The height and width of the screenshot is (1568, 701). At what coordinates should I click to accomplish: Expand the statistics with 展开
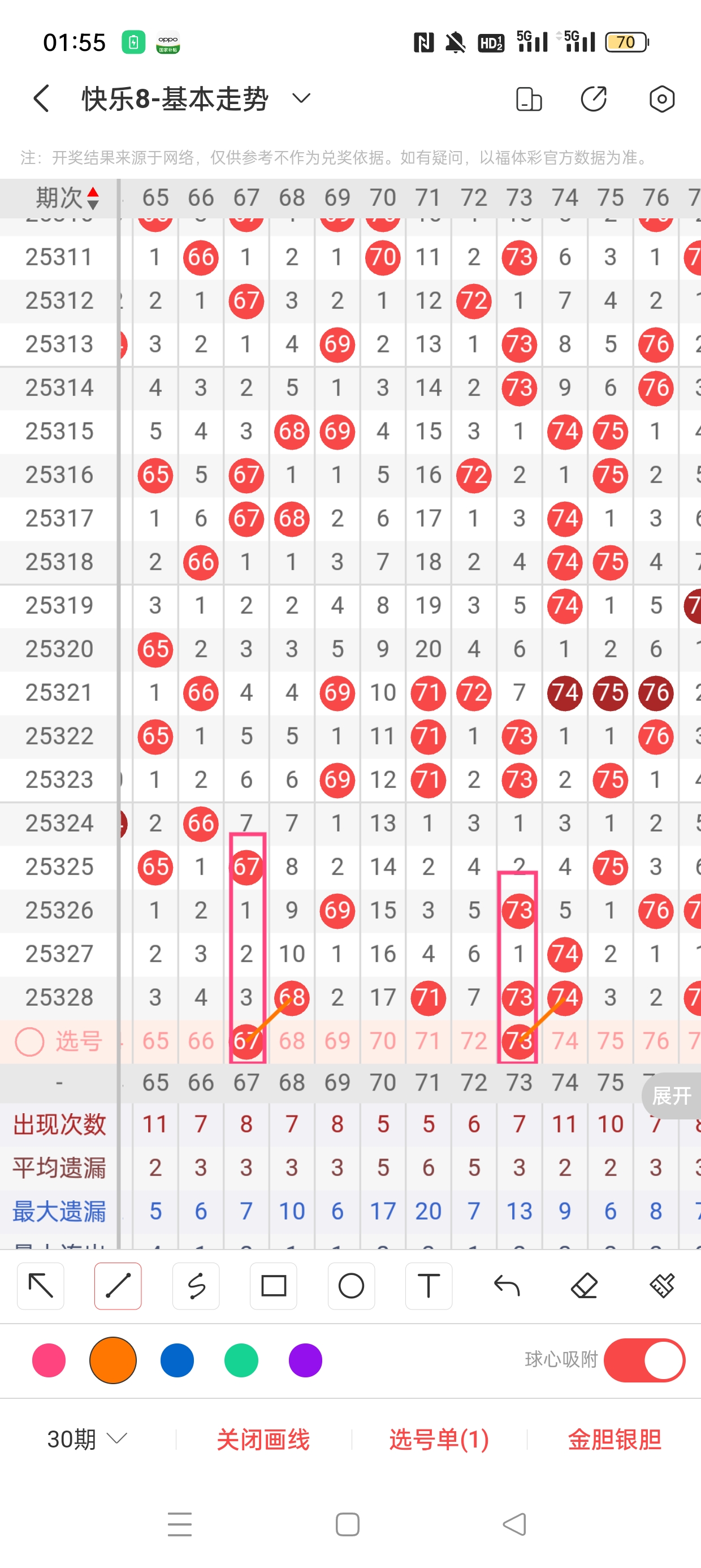click(x=671, y=1096)
